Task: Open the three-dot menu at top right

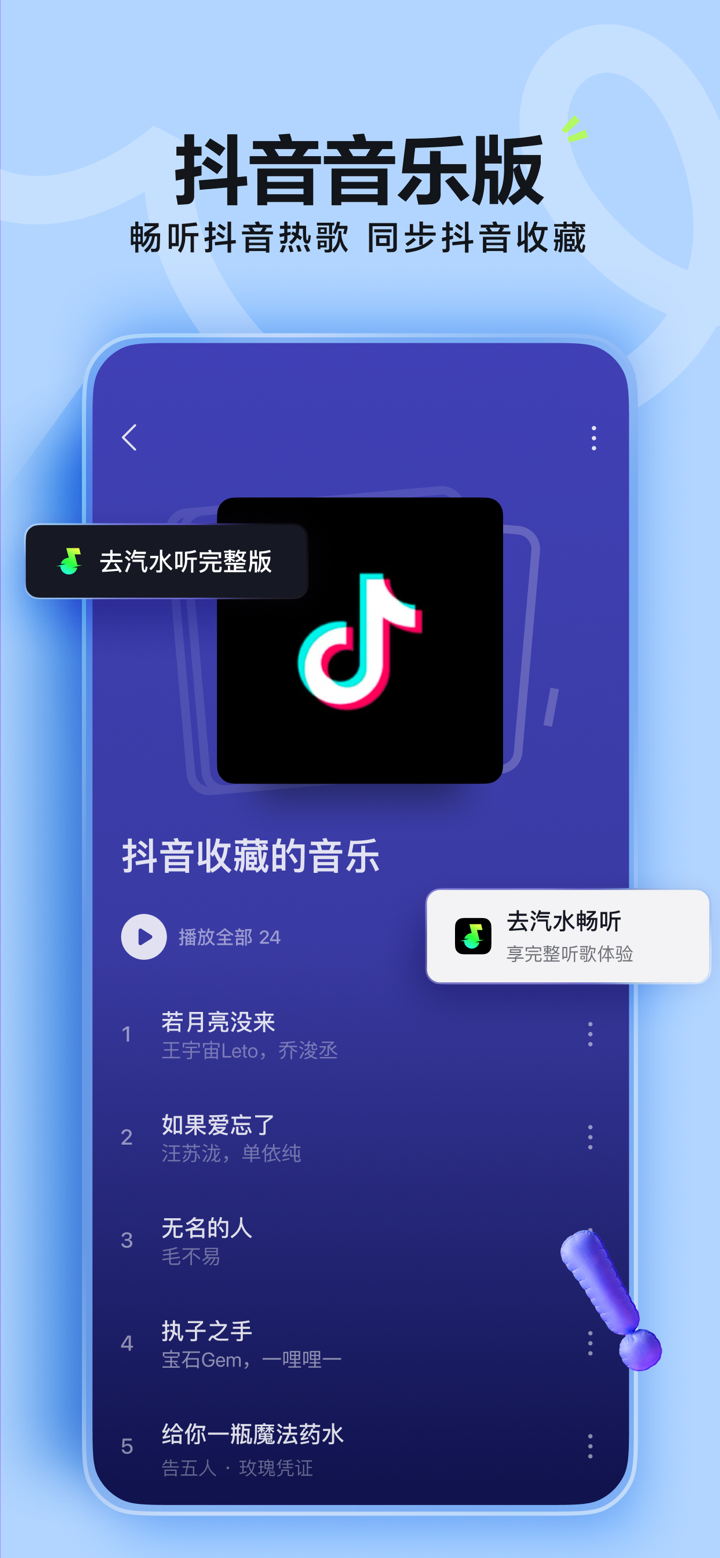Action: coord(593,437)
